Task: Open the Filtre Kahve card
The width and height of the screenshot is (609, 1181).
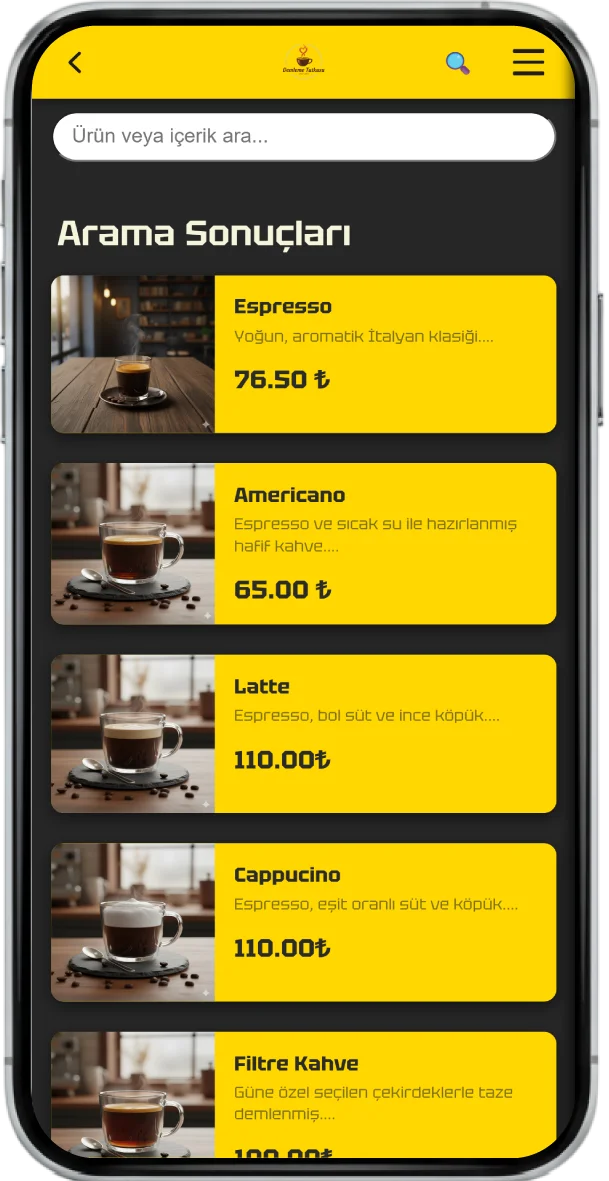Action: [304, 1094]
